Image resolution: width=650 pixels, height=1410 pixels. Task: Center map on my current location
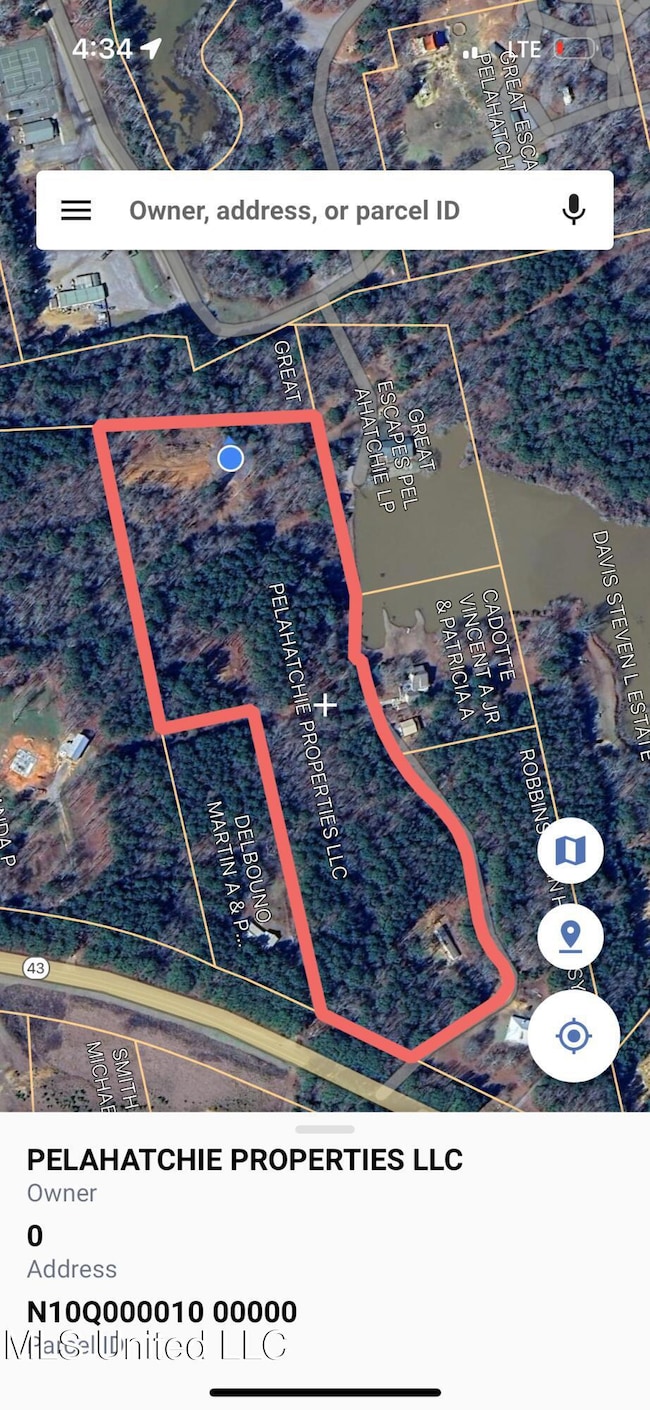[x=573, y=1035]
